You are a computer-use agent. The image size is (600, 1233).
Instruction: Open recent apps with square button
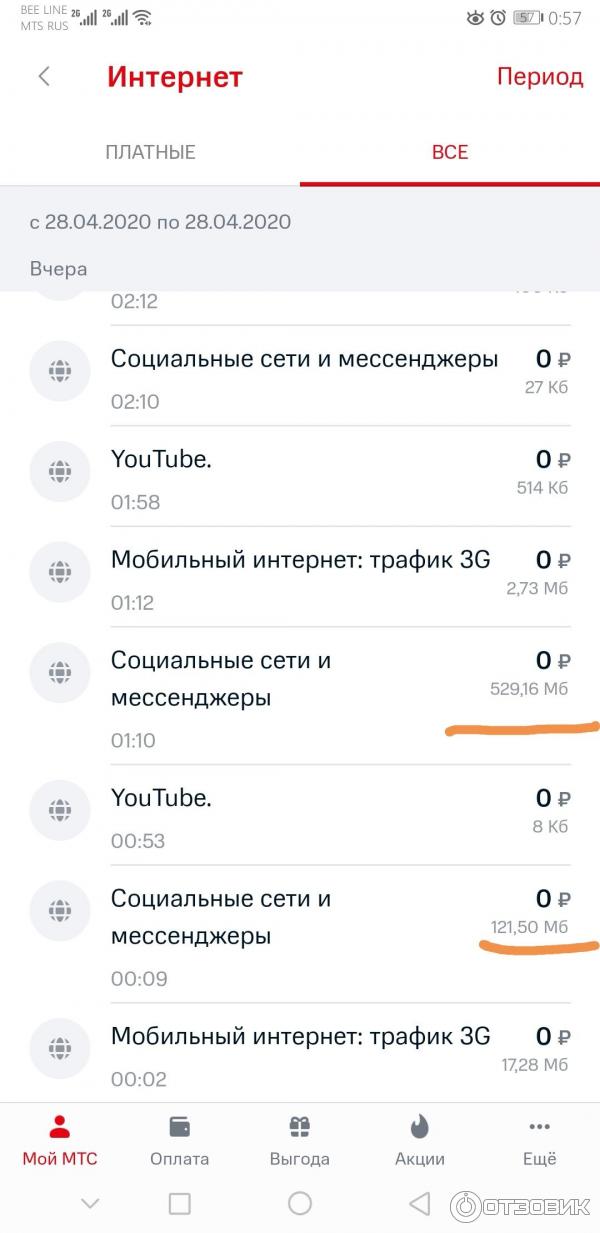pyautogui.click(x=180, y=1203)
